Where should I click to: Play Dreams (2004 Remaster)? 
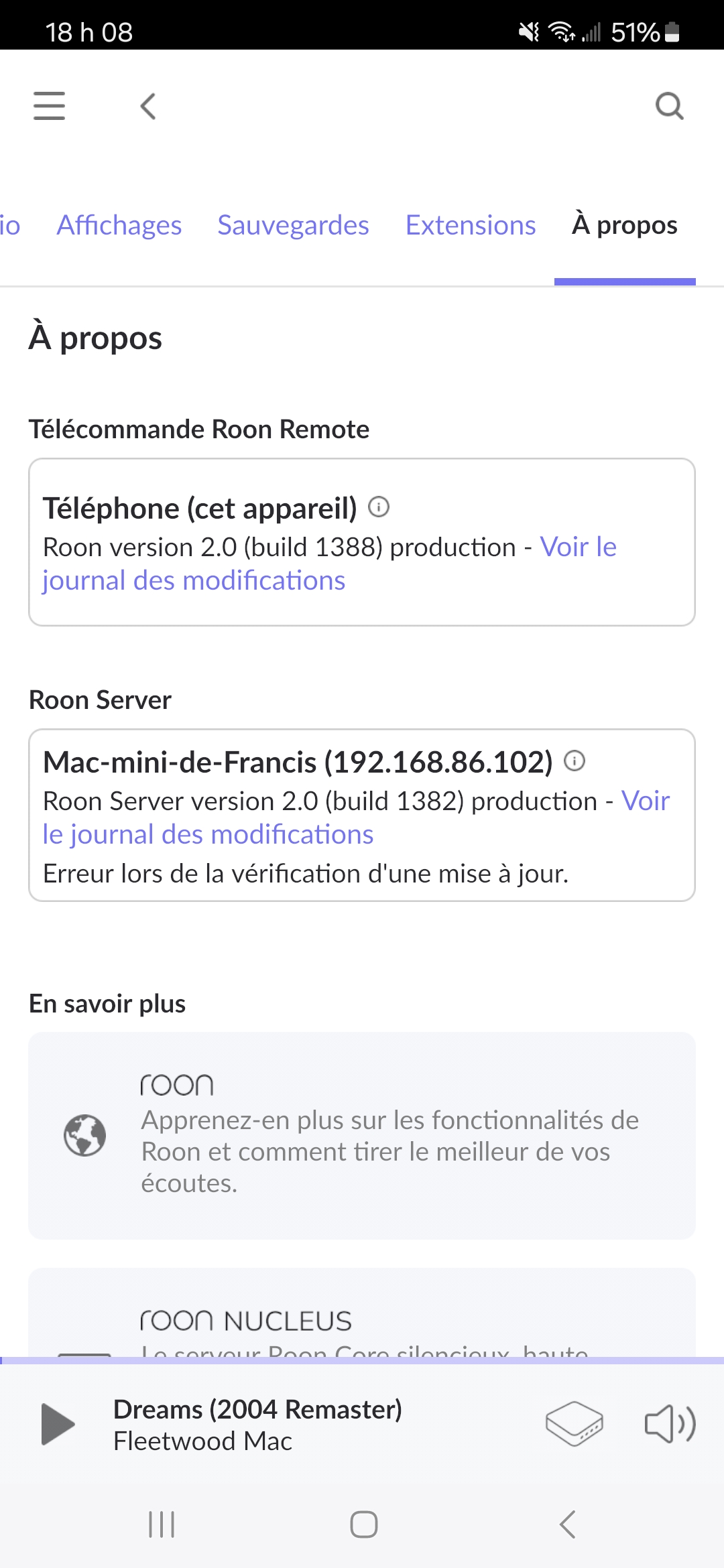[58, 1424]
